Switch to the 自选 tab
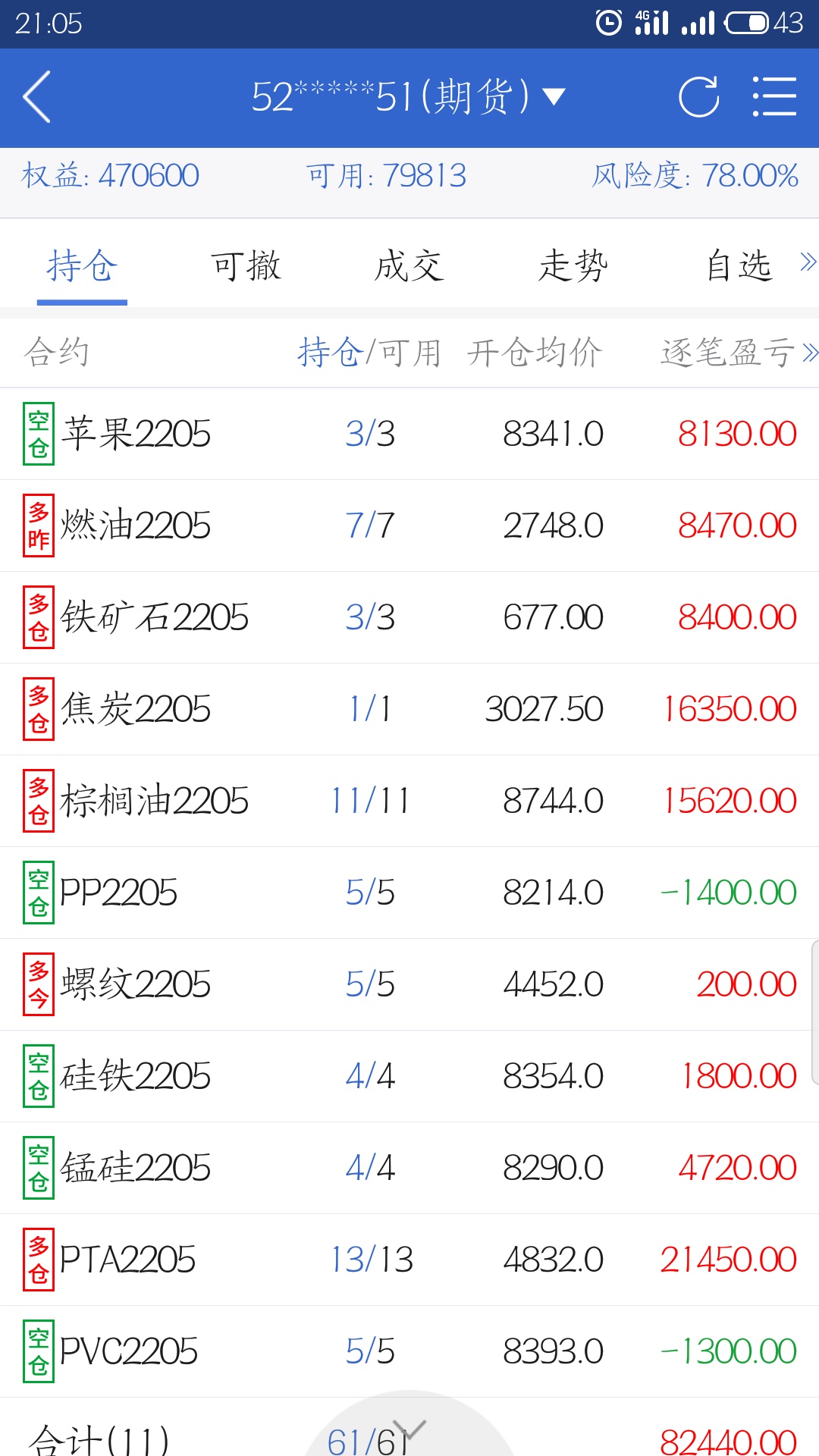The image size is (819, 1456). 739,266
